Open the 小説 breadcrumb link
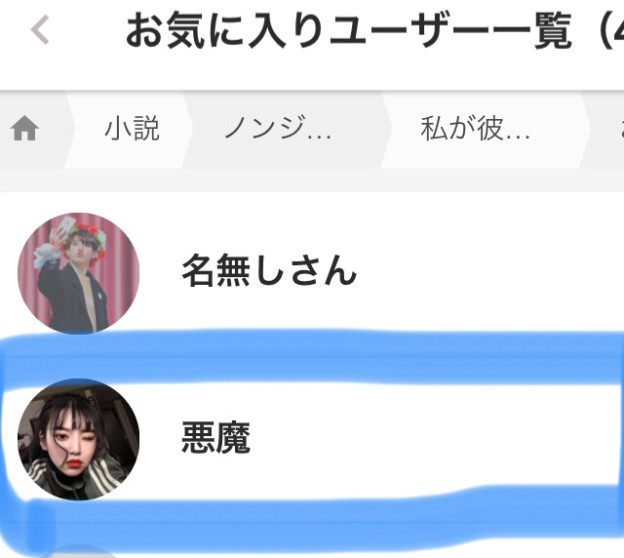 (x=131, y=129)
